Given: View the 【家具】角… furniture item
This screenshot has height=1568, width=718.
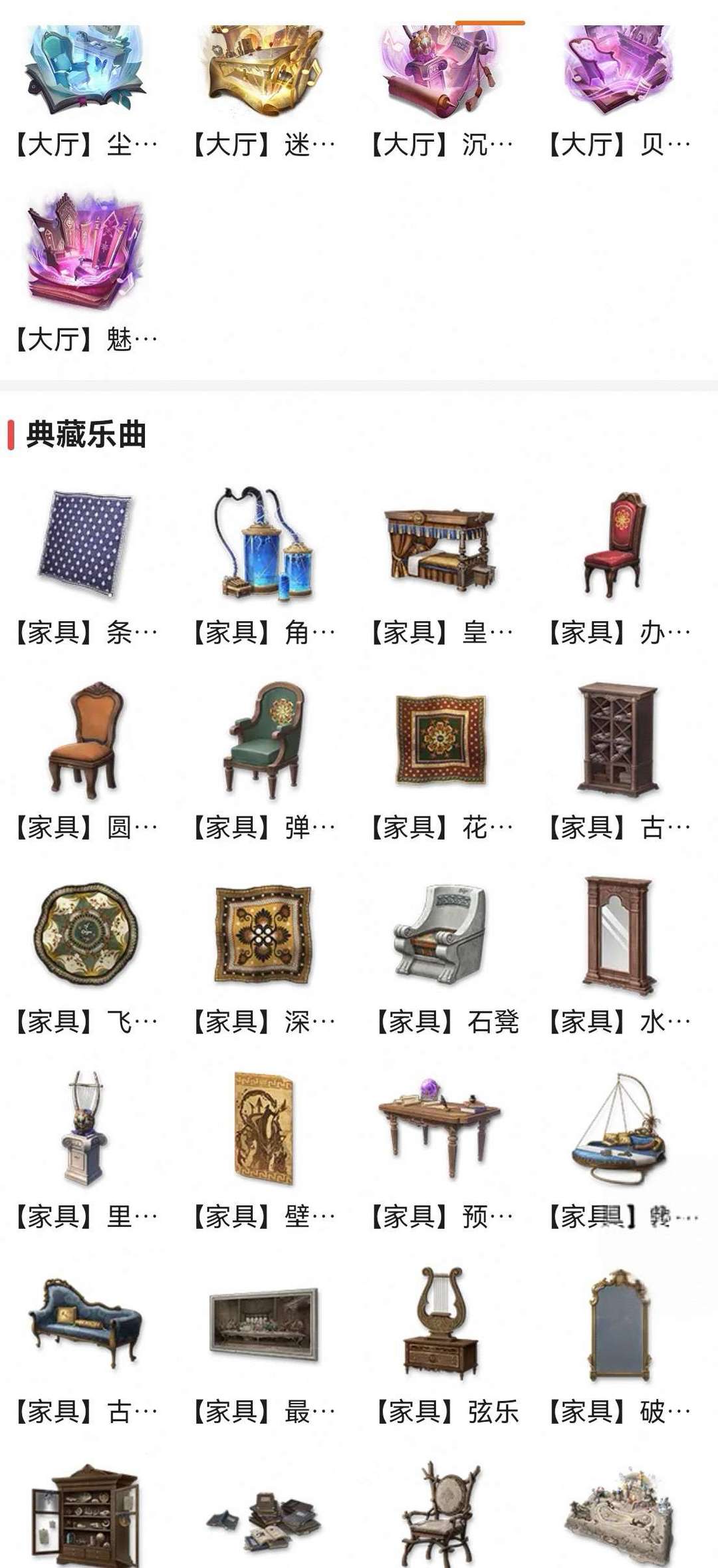Looking at the screenshot, I should click(x=264, y=567).
